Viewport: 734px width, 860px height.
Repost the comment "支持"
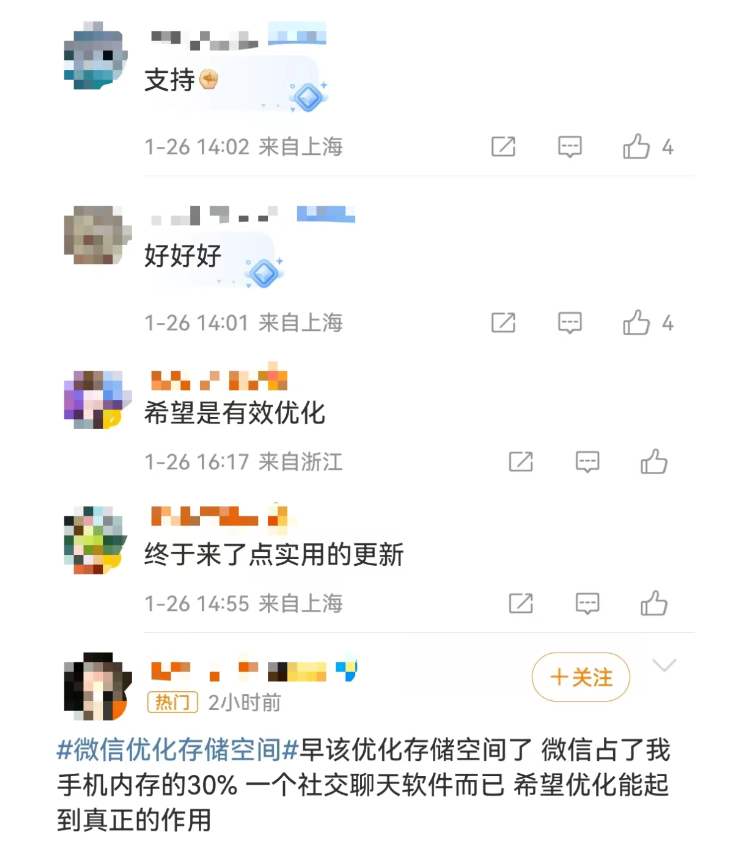[x=503, y=147]
